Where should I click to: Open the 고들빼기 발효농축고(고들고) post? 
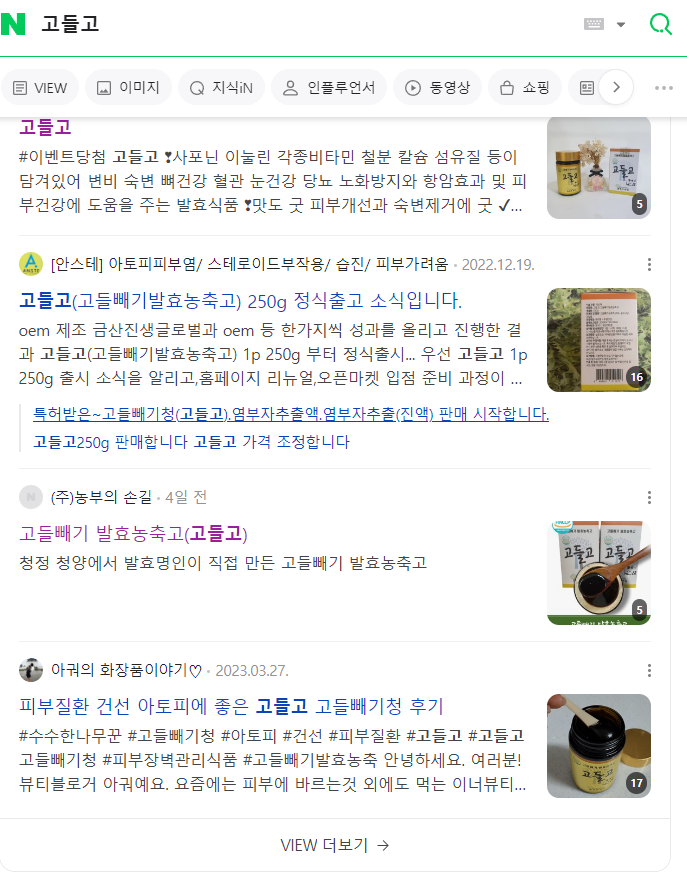tap(134, 533)
